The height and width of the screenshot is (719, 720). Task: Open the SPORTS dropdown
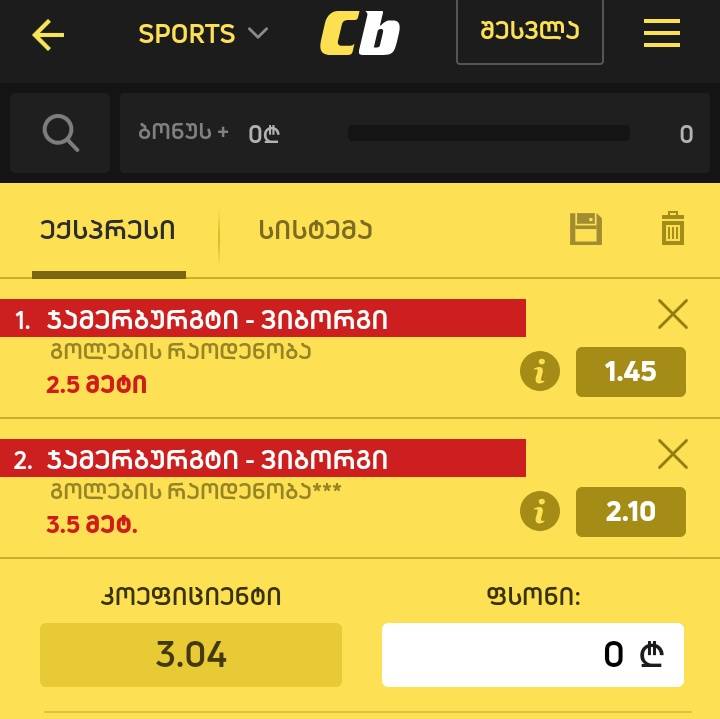203,34
